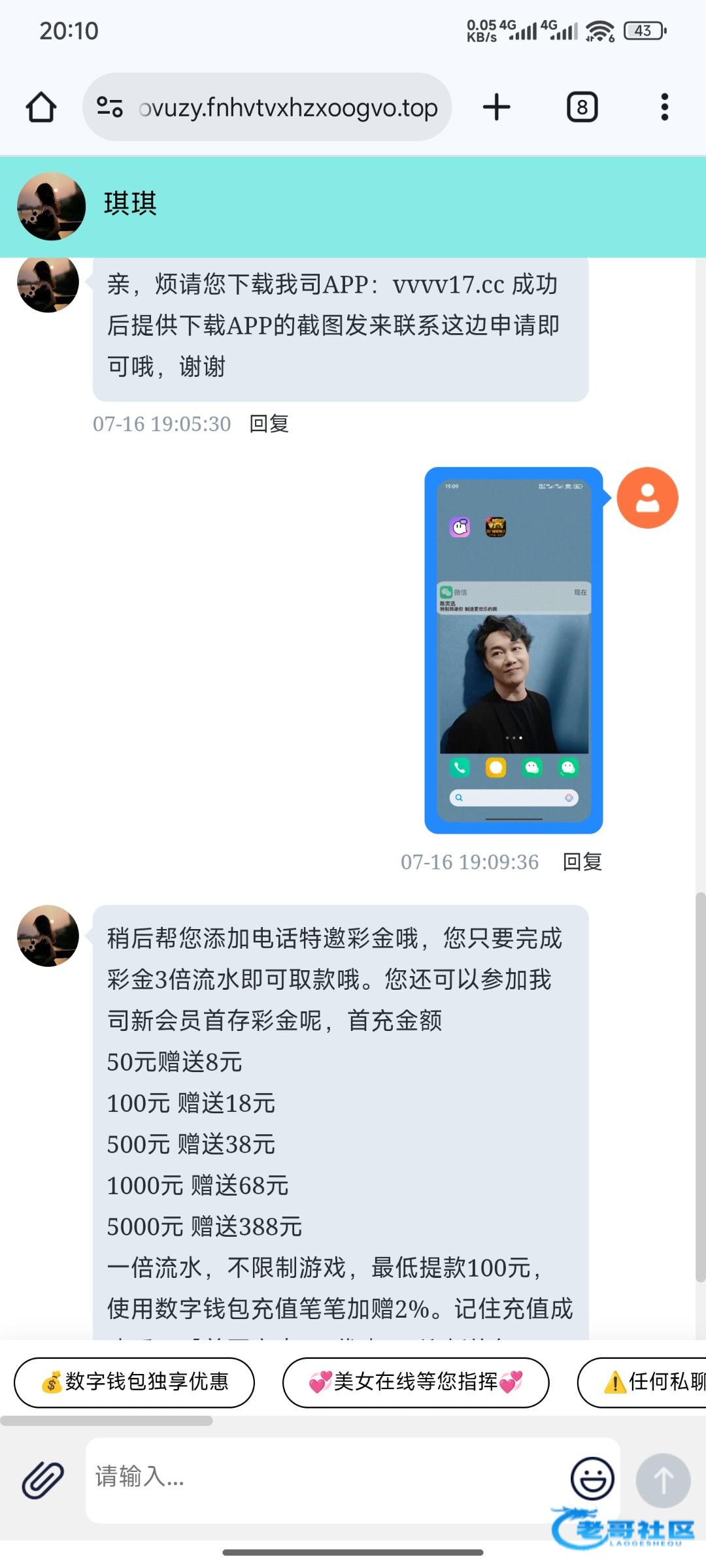Select the 数字钱包独享优惠 quick chip
The height and width of the screenshot is (1568, 706).
134,1382
